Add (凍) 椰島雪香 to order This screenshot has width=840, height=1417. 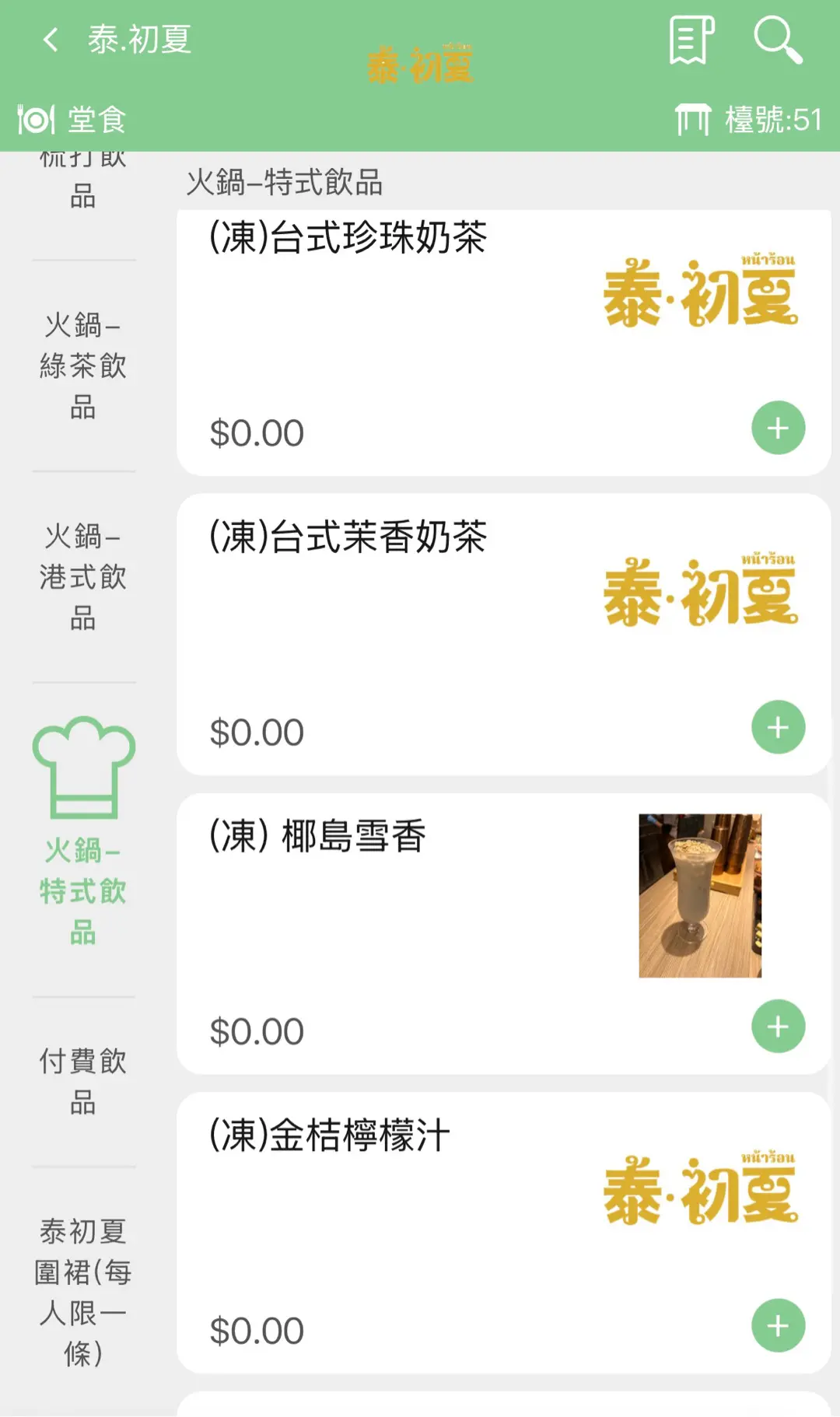(x=778, y=1027)
